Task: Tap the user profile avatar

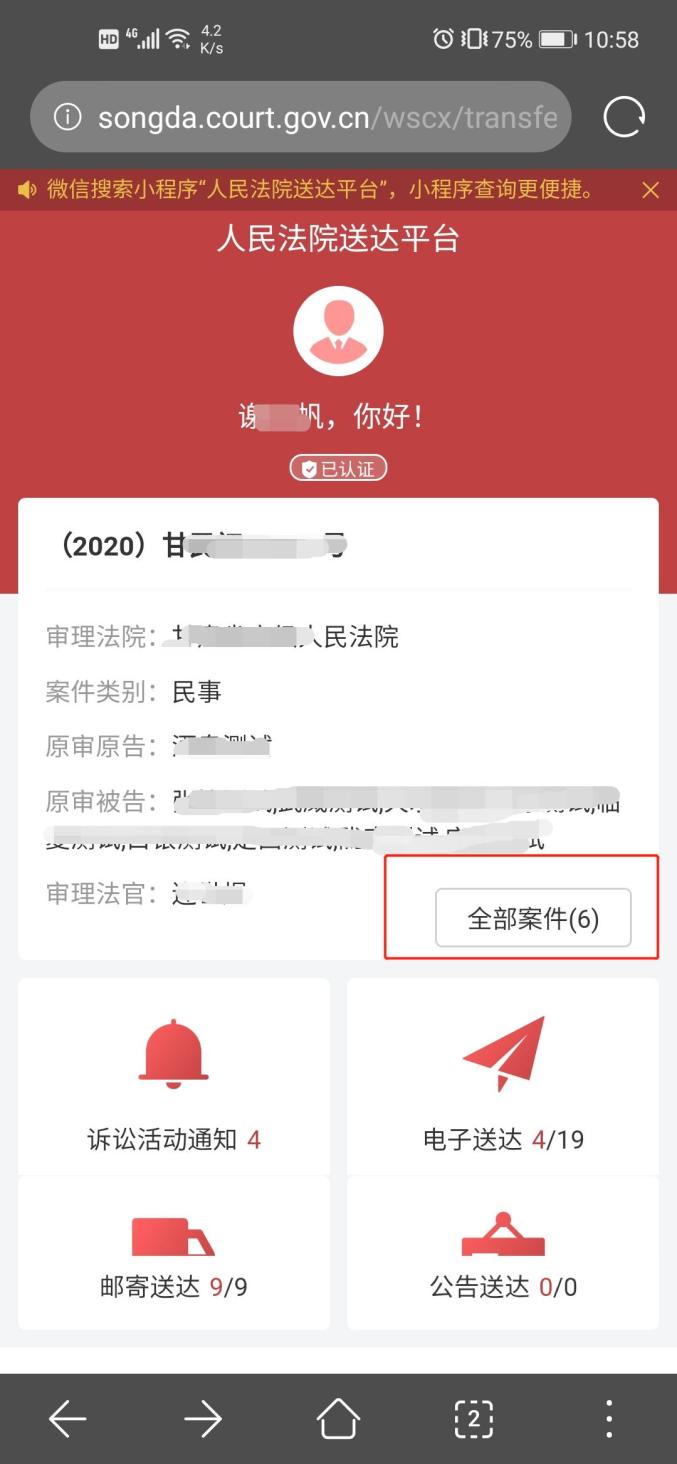Action: tap(338, 331)
